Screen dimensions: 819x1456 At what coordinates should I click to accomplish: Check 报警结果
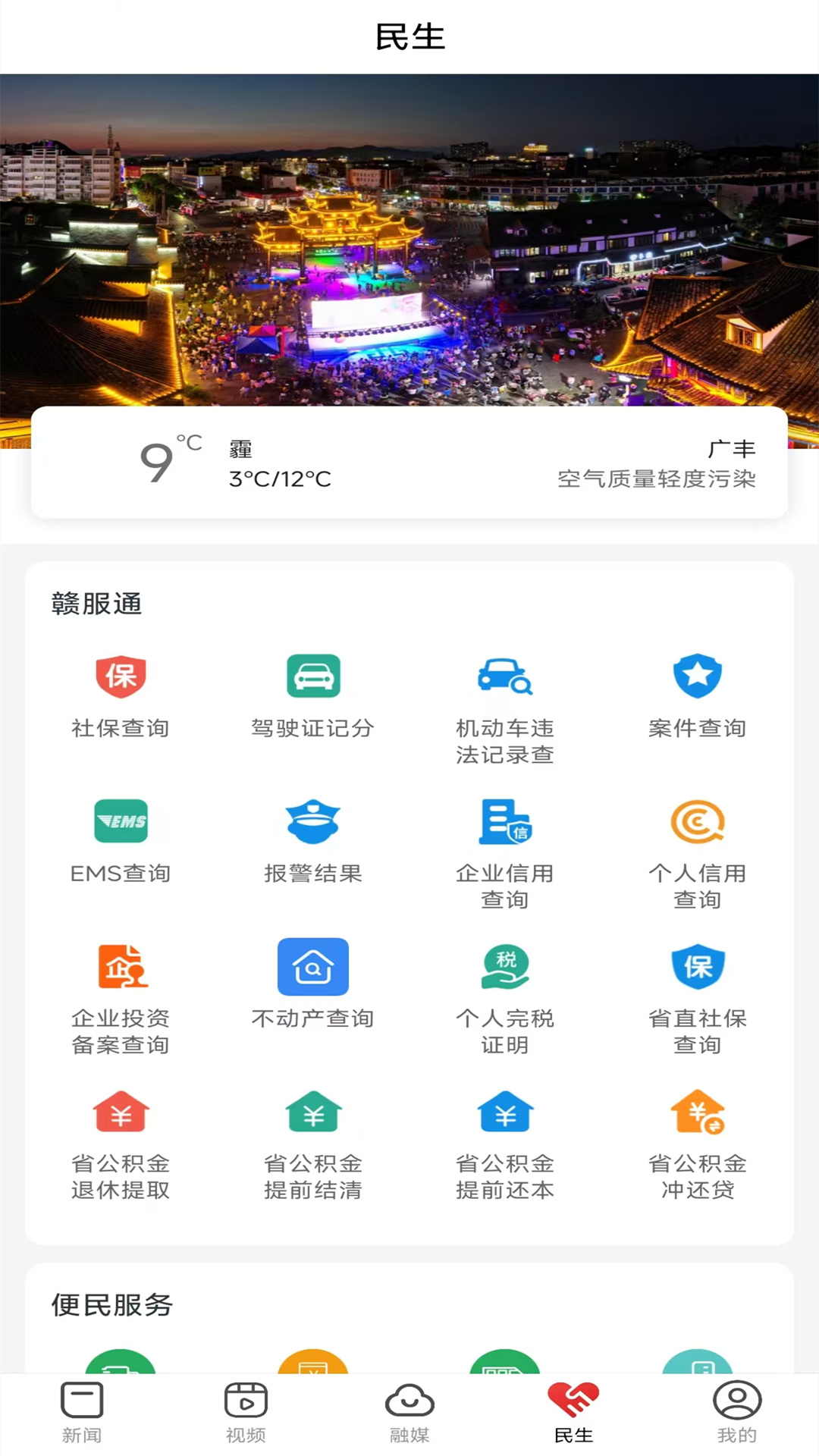[312, 822]
